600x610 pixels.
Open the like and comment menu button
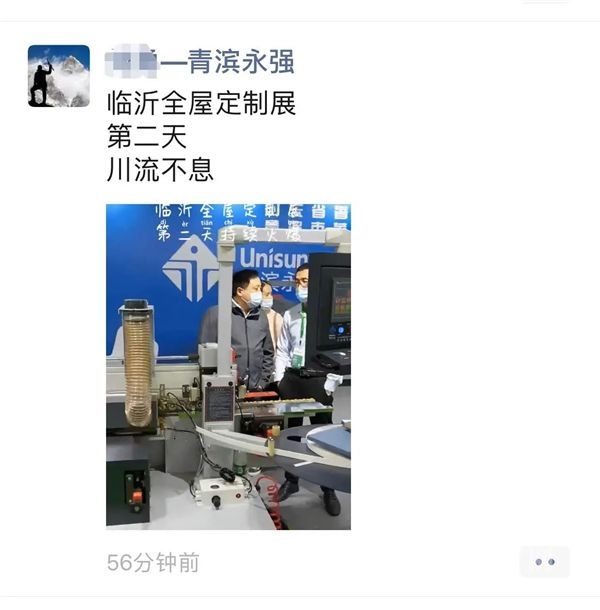[x=545, y=562]
